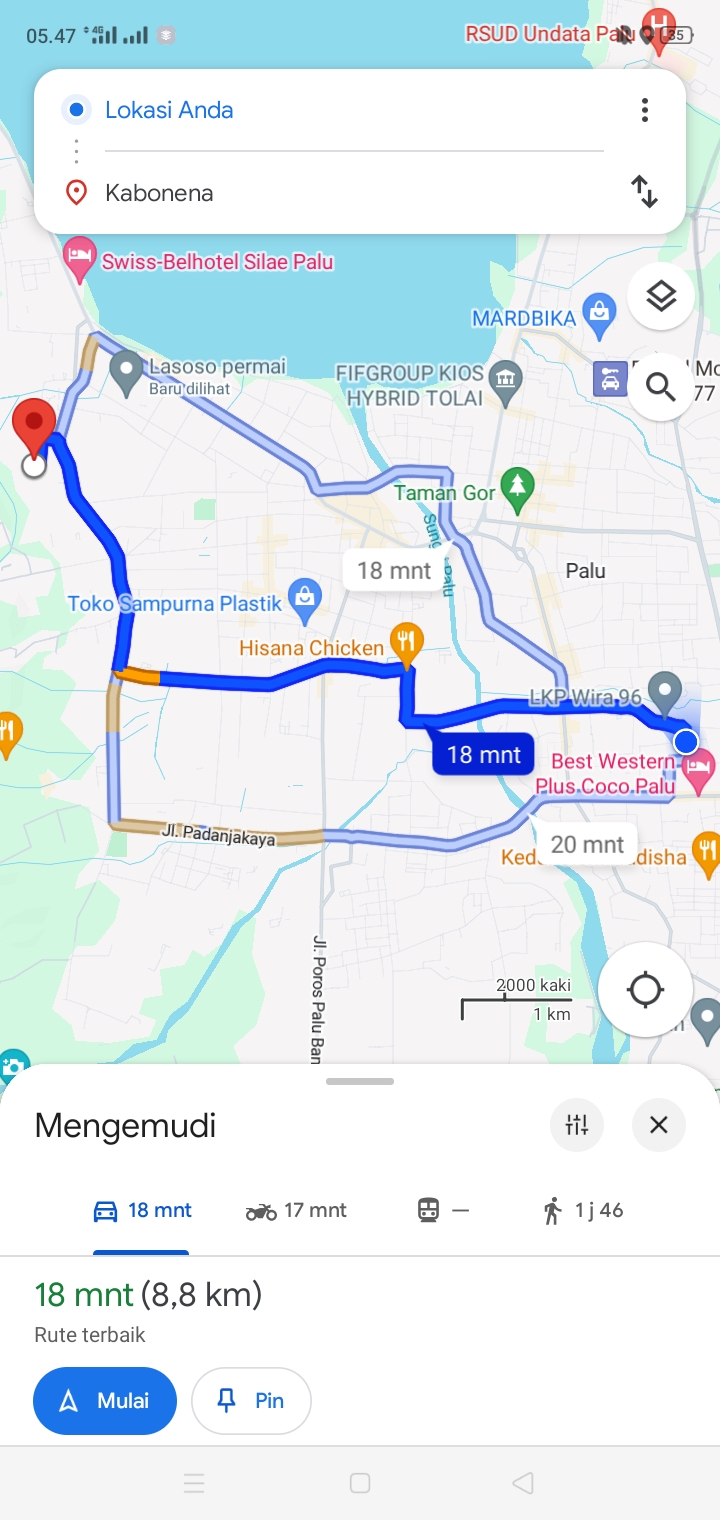Select the grey 18 mnt alternate route
The height and width of the screenshot is (1520, 720).
pyautogui.click(x=394, y=570)
